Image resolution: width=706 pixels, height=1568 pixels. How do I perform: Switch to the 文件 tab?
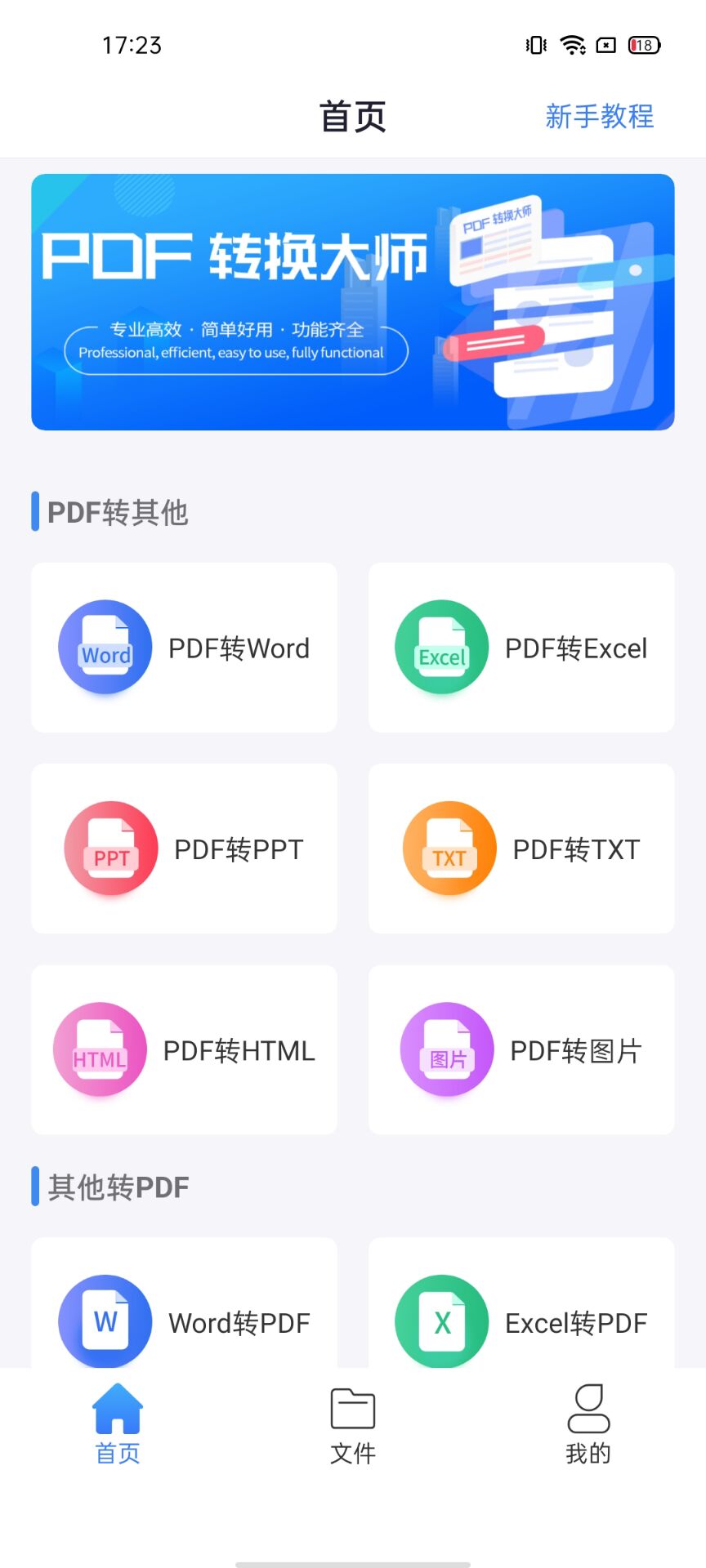point(352,1425)
